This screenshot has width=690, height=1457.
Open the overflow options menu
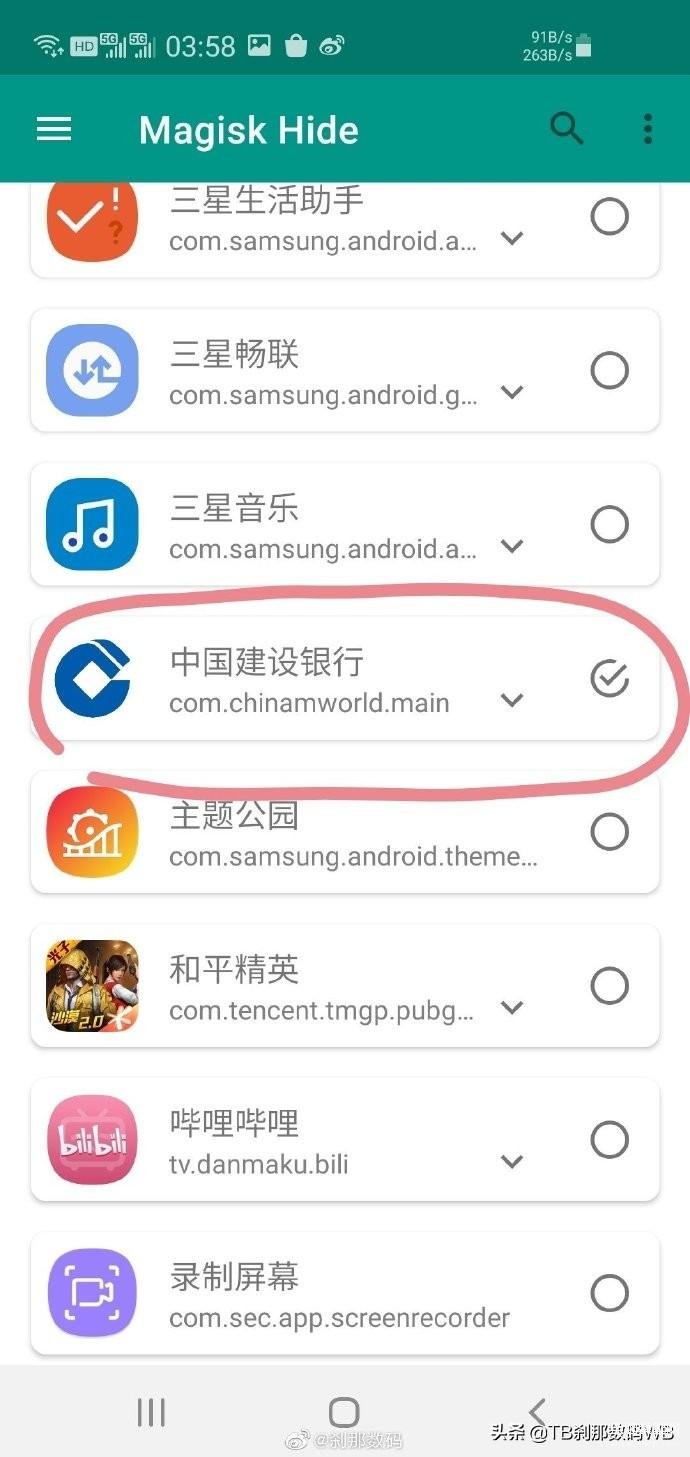tap(648, 129)
